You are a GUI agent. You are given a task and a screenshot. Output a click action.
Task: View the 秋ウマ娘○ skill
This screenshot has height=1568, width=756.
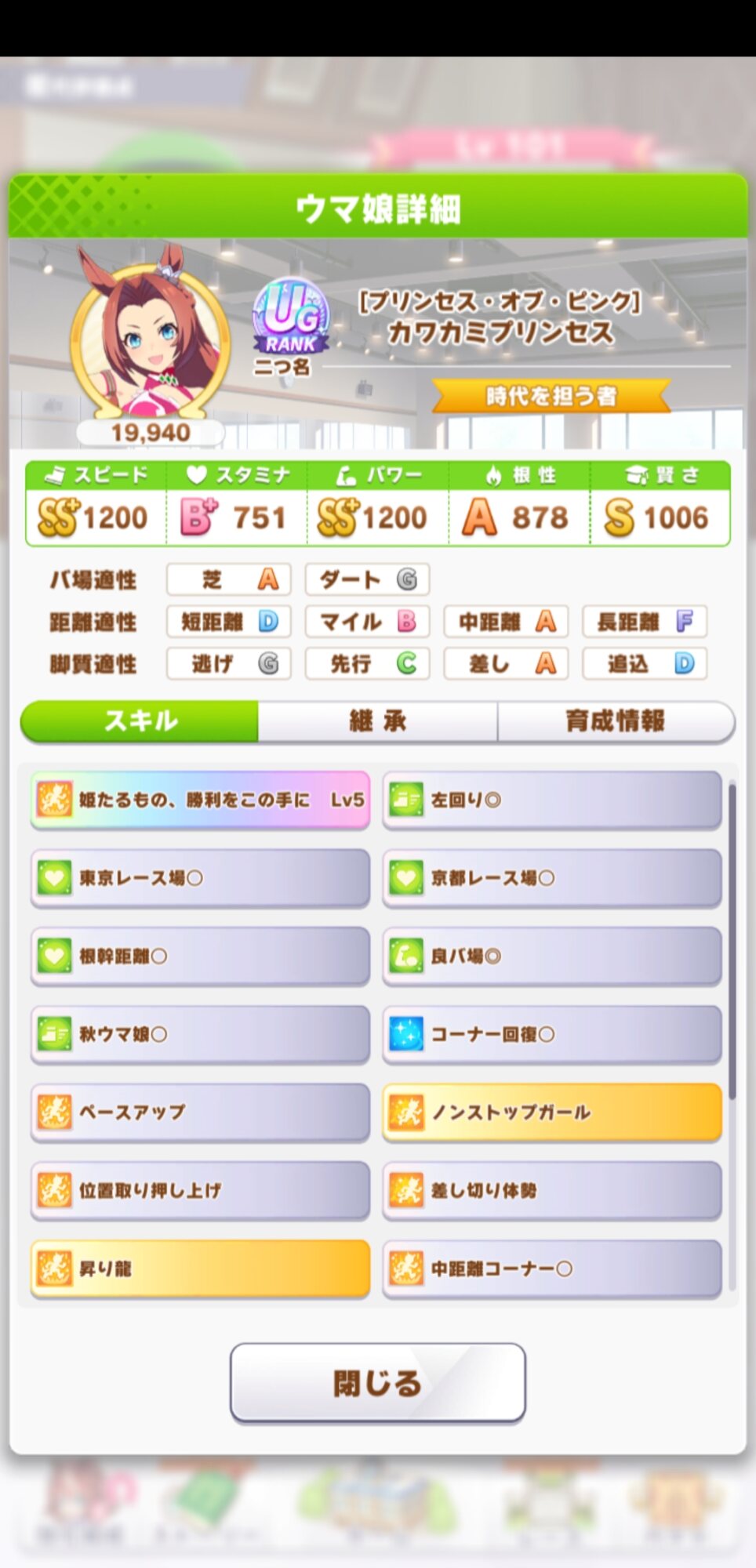[200, 1034]
